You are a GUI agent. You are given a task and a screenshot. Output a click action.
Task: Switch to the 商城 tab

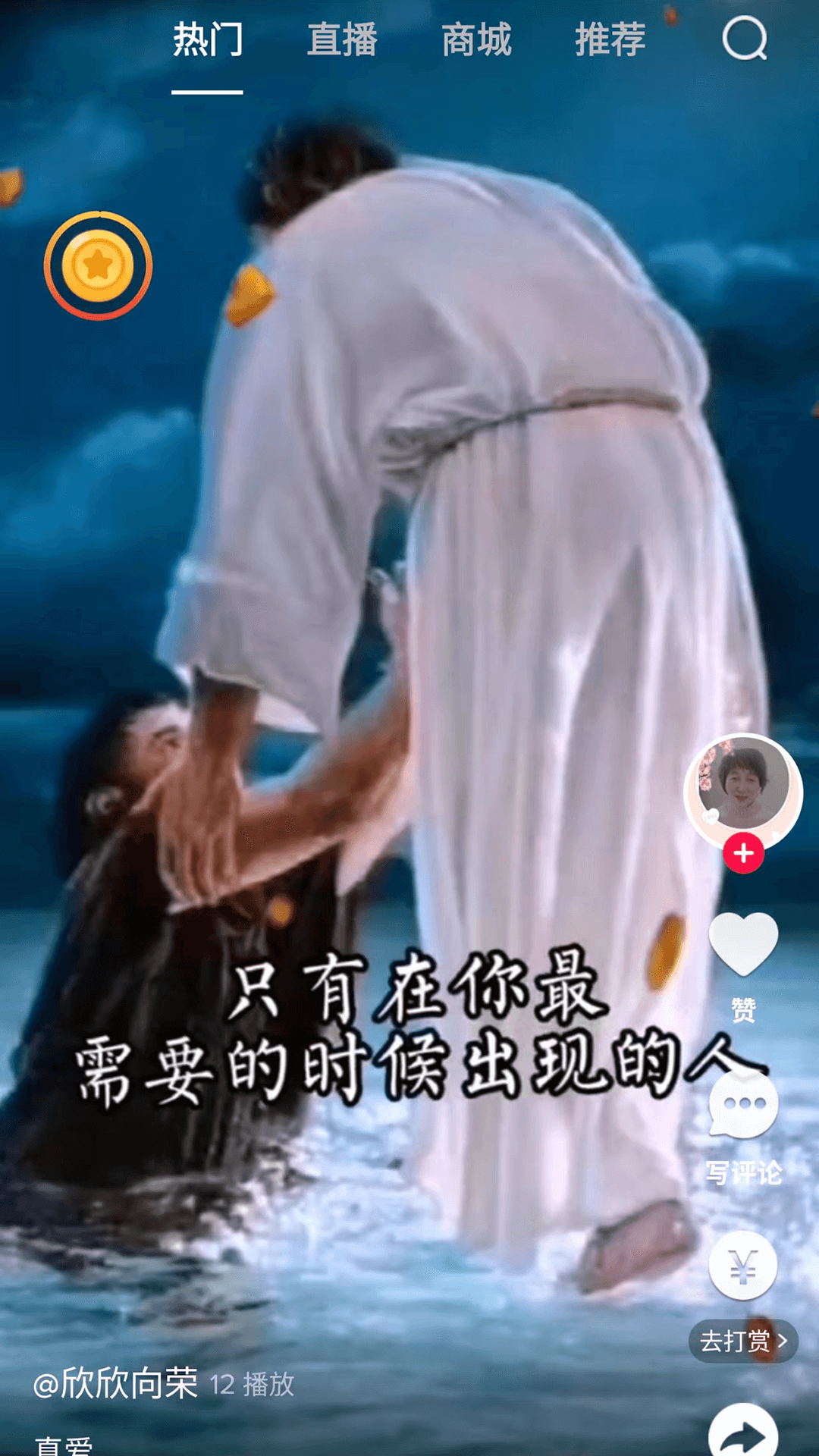pyautogui.click(x=478, y=42)
